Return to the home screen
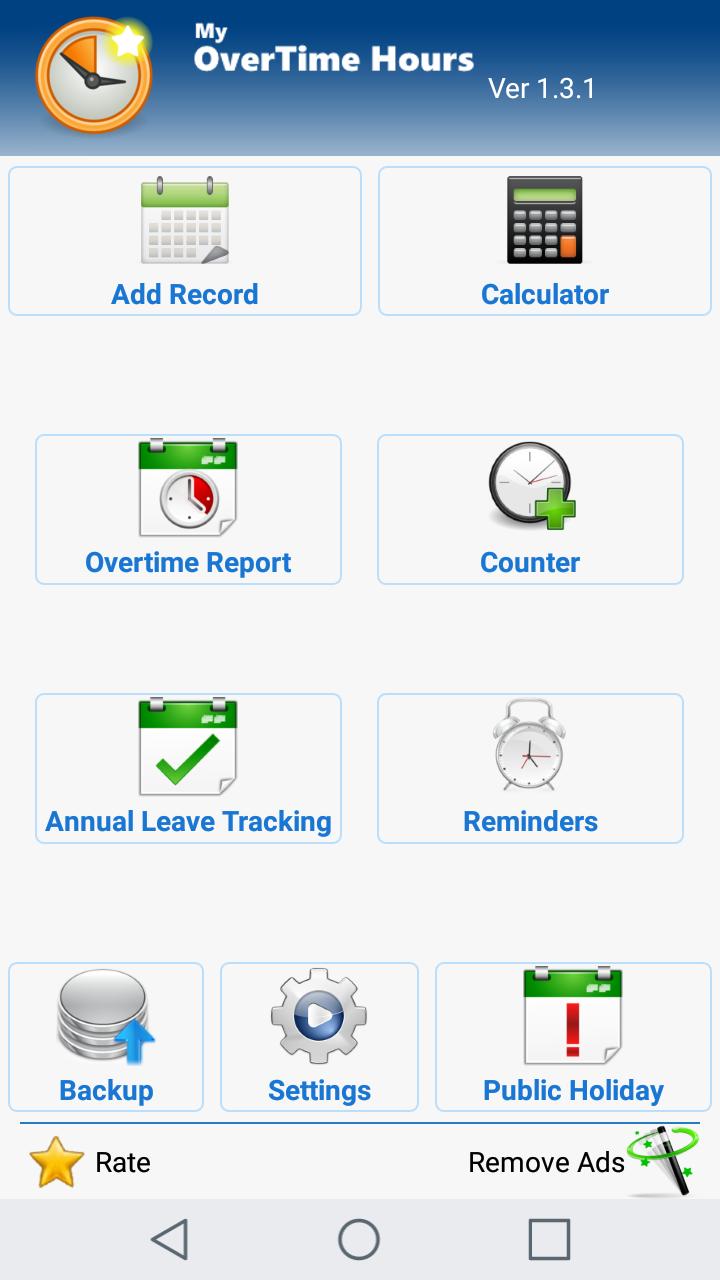This screenshot has height=1280, width=720. [x=359, y=1239]
